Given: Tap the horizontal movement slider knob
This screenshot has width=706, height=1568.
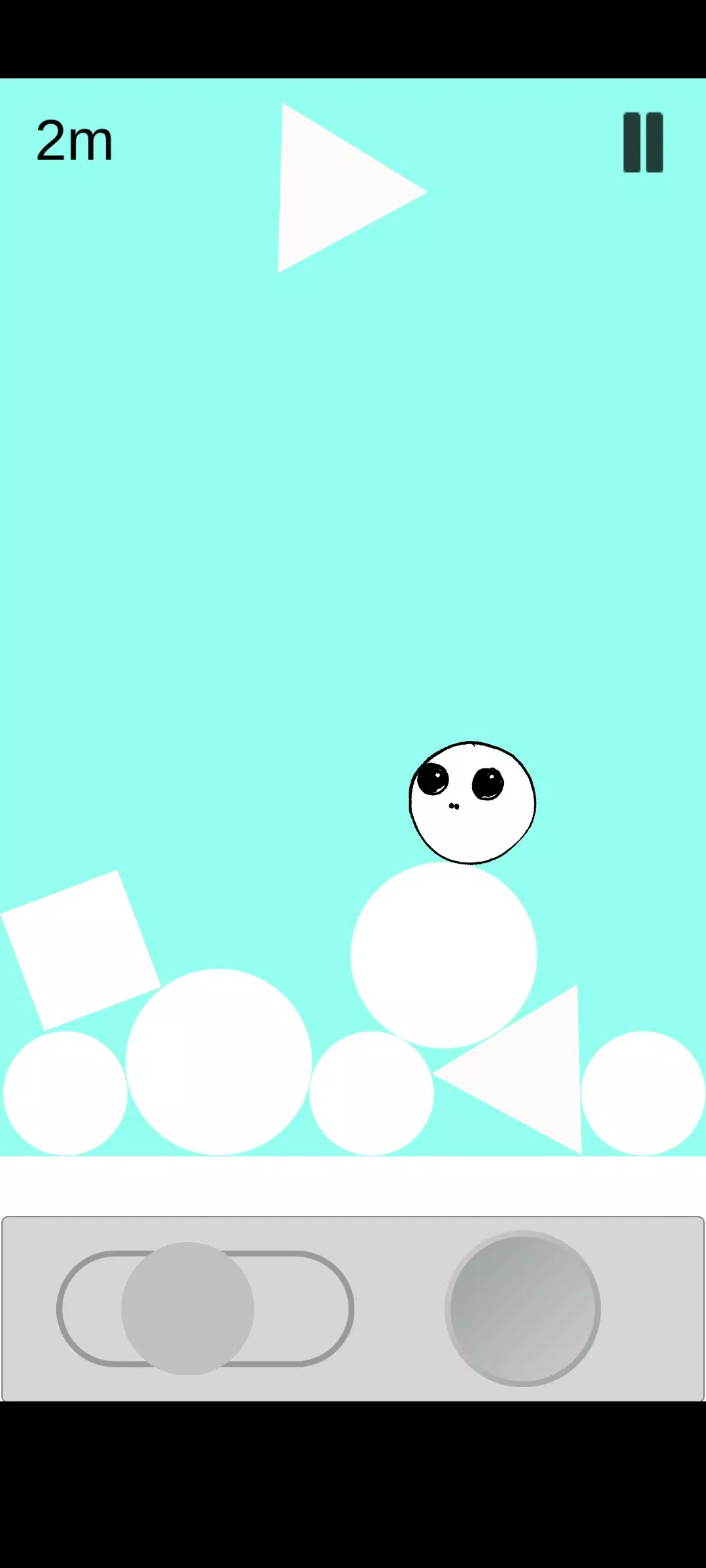Looking at the screenshot, I should [x=188, y=1309].
